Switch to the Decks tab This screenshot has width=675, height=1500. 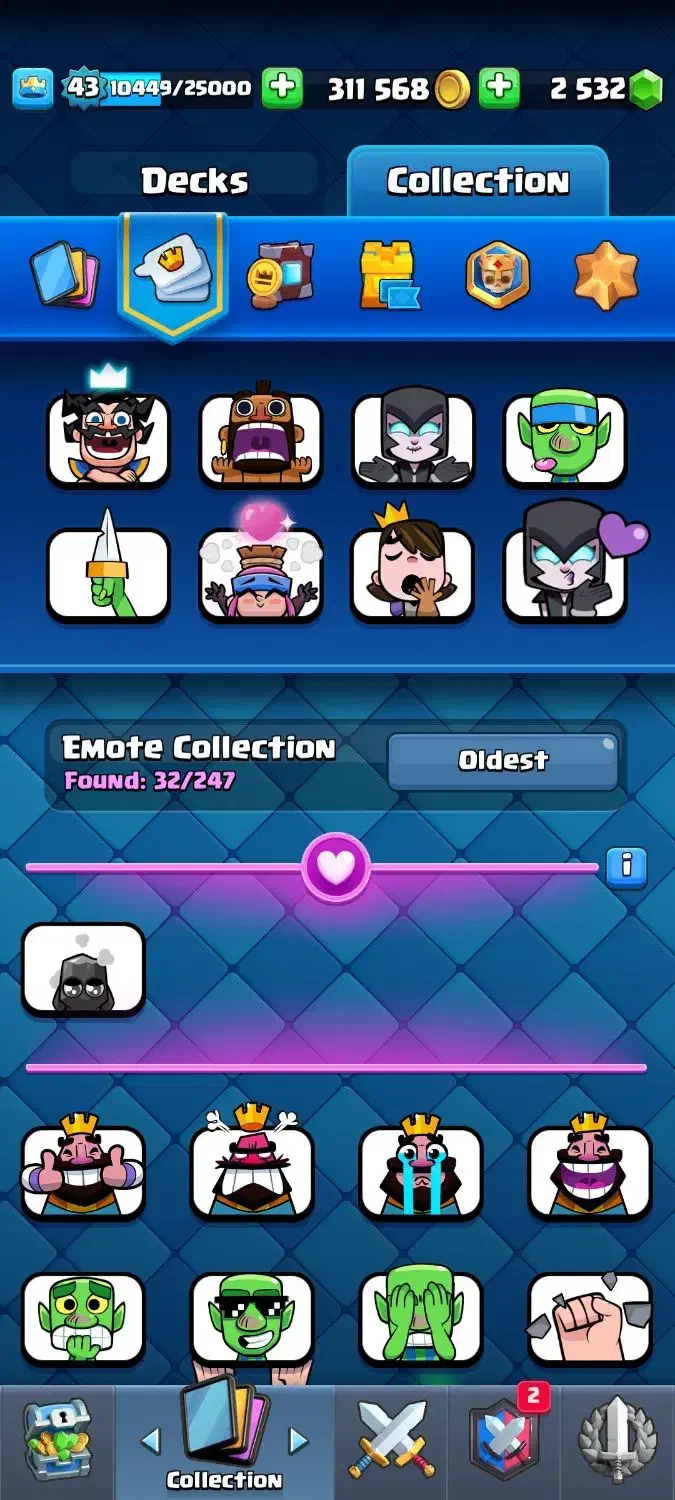194,181
